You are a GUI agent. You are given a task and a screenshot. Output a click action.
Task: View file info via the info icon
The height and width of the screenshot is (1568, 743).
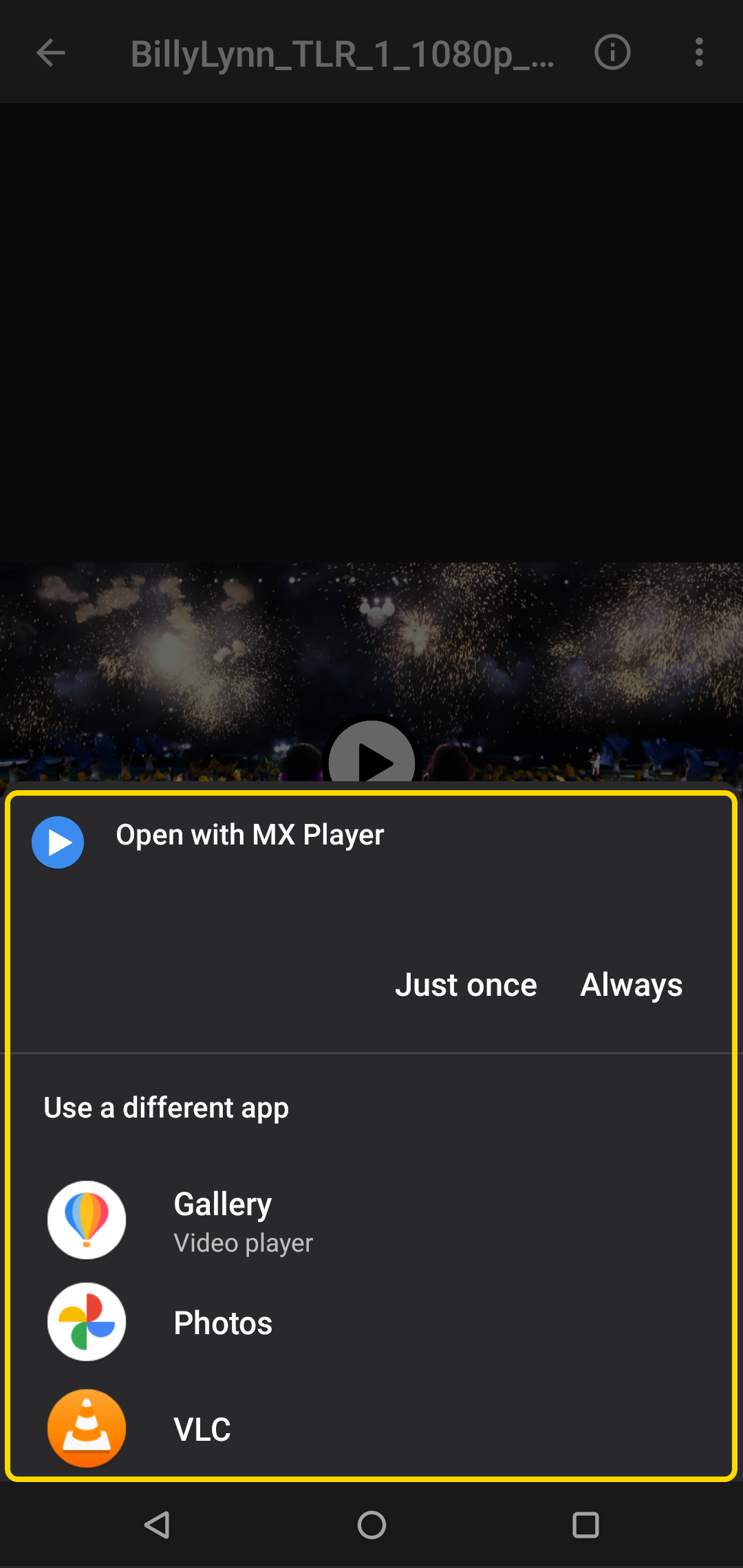[612, 52]
